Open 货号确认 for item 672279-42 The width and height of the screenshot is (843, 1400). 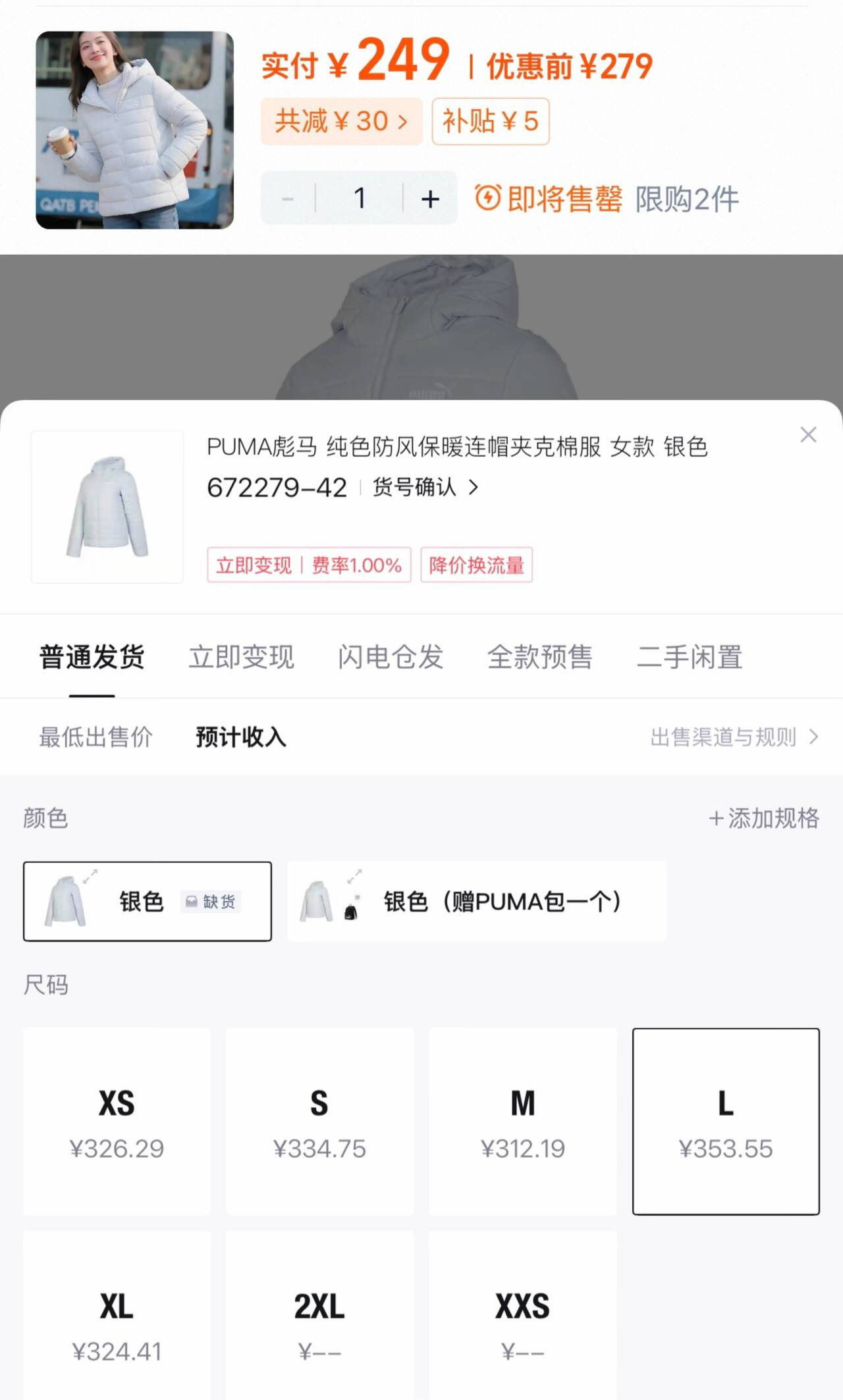[425, 487]
